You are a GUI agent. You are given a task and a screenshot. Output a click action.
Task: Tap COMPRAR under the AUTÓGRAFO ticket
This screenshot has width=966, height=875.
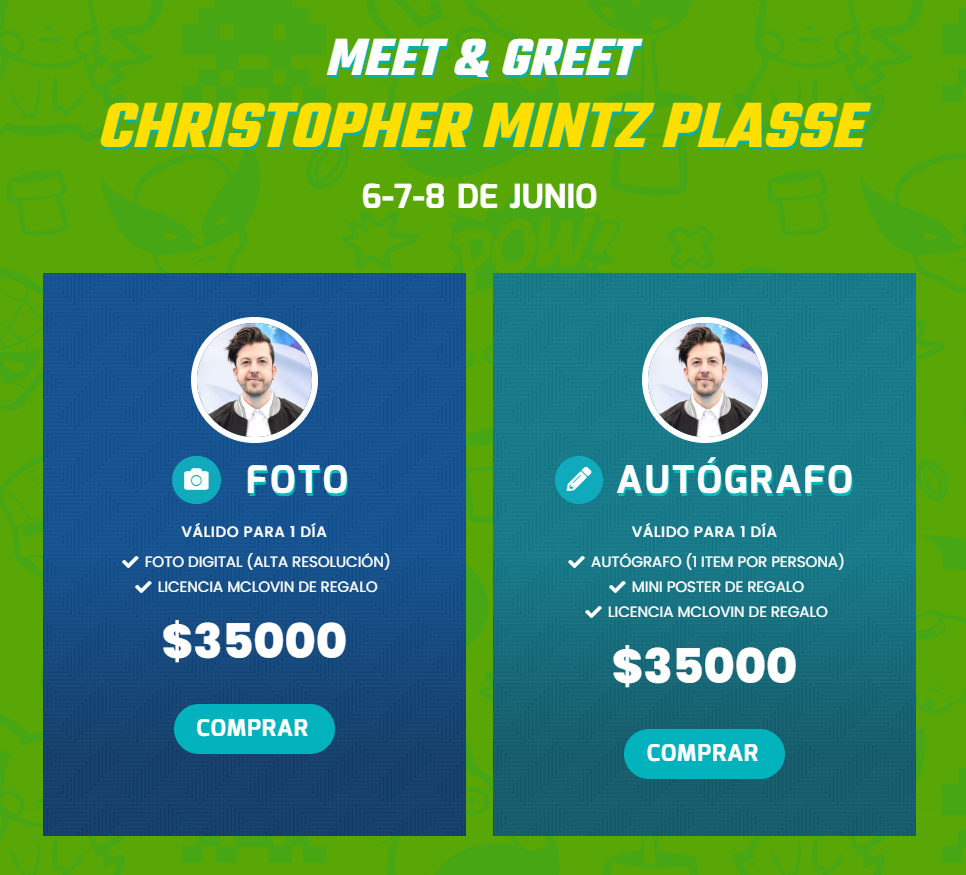coord(704,753)
